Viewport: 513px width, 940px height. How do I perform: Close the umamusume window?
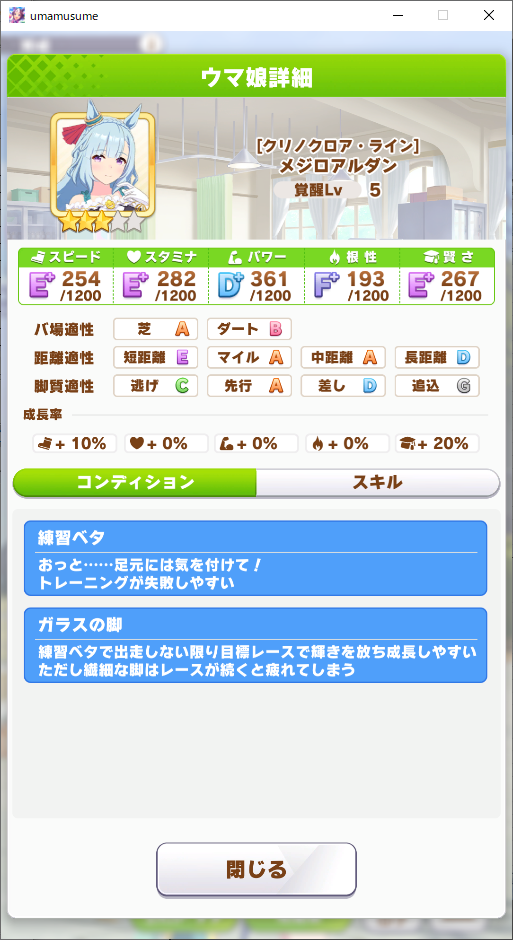tap(488, 16)
